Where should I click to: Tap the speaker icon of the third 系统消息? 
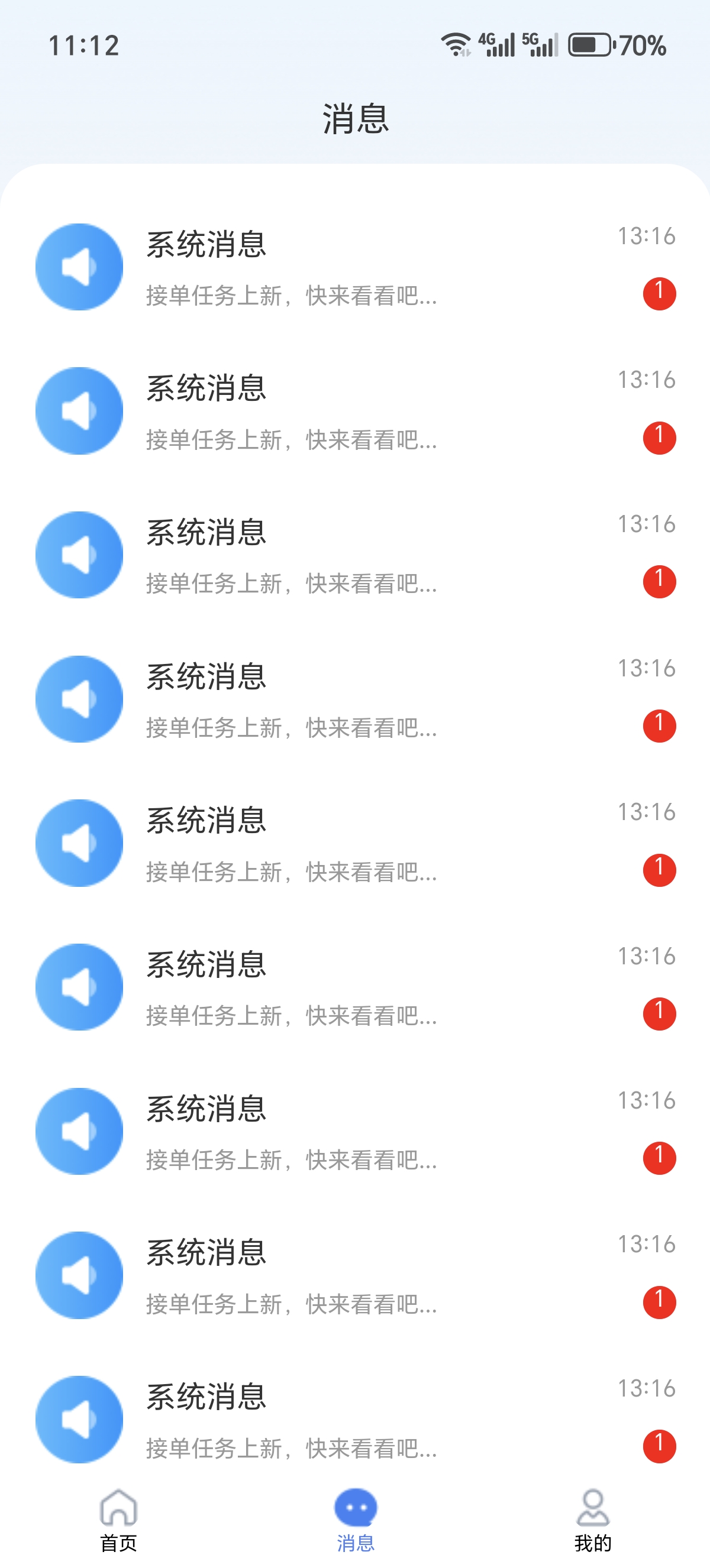[x=79, y=554]
